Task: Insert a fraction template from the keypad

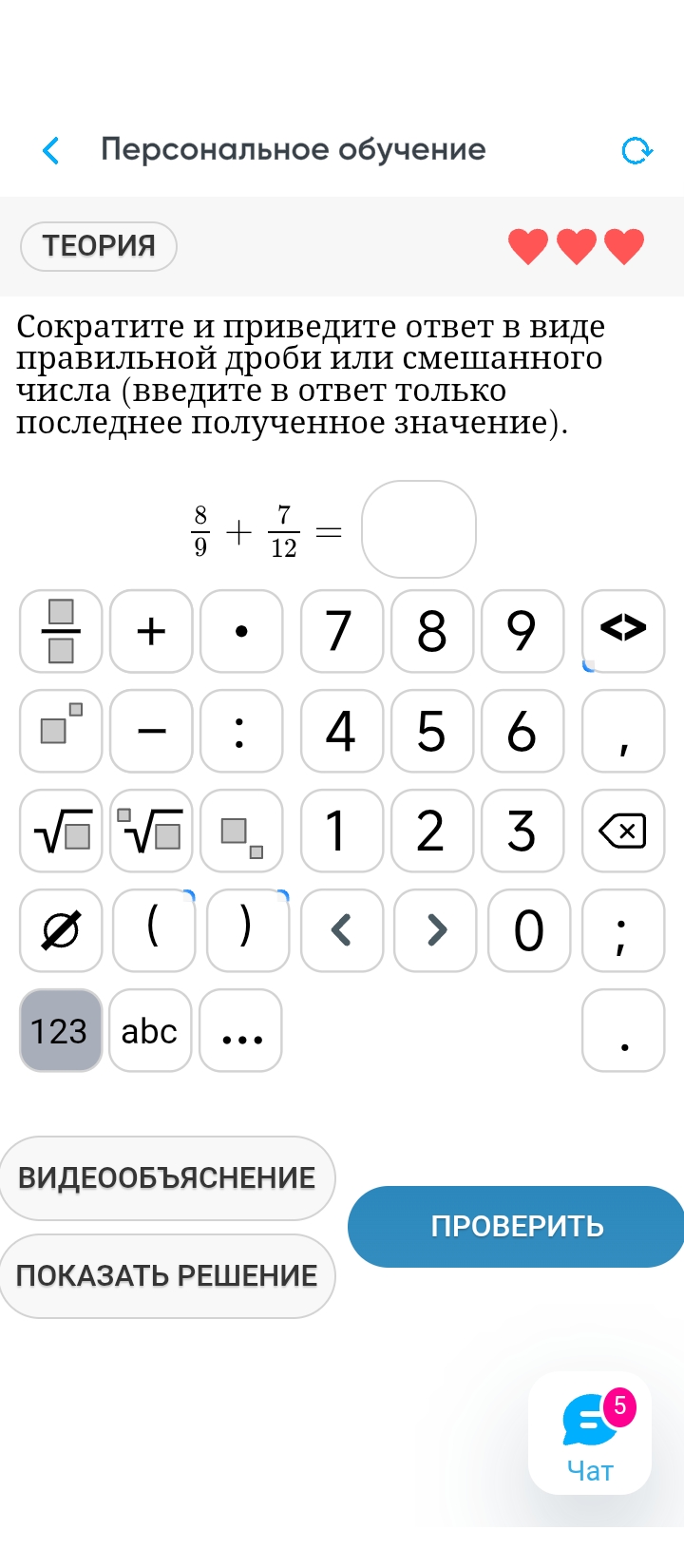Action: [61, 631]
